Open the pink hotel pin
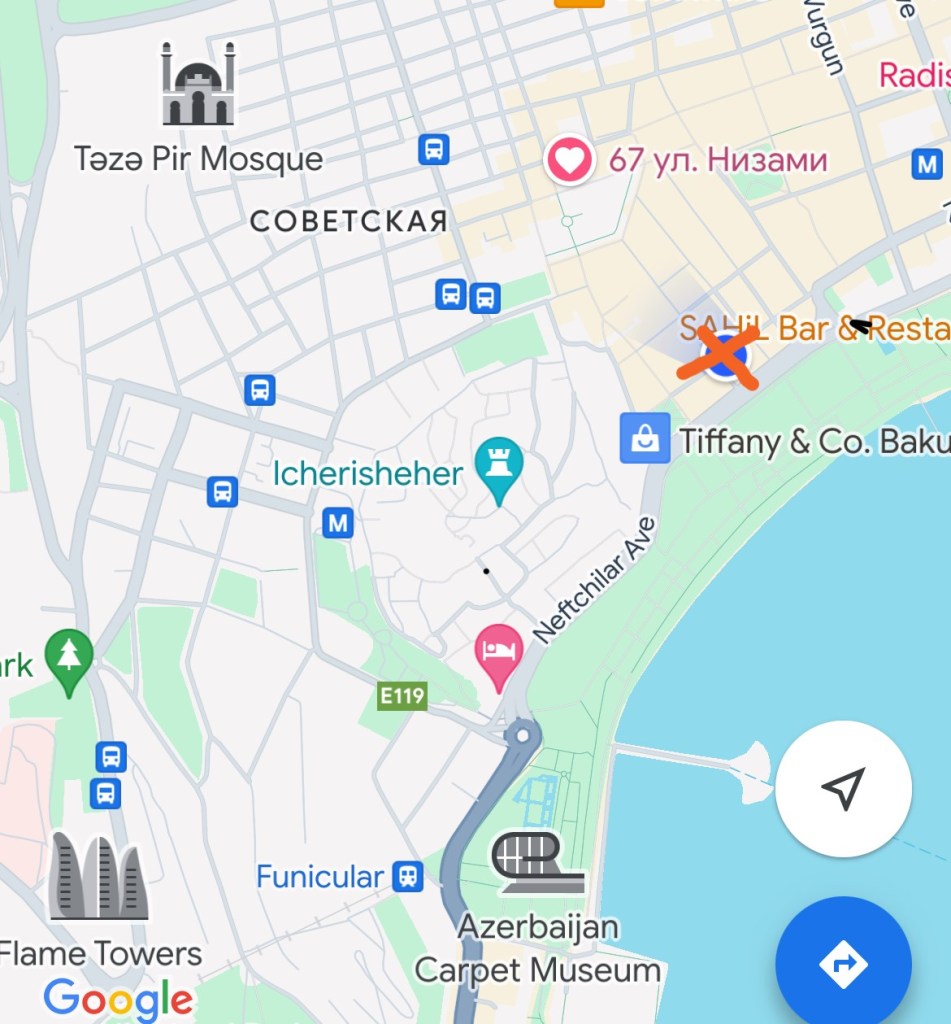Image resolution: width=951 pixels, height=1024 pixels. point(499,653)
